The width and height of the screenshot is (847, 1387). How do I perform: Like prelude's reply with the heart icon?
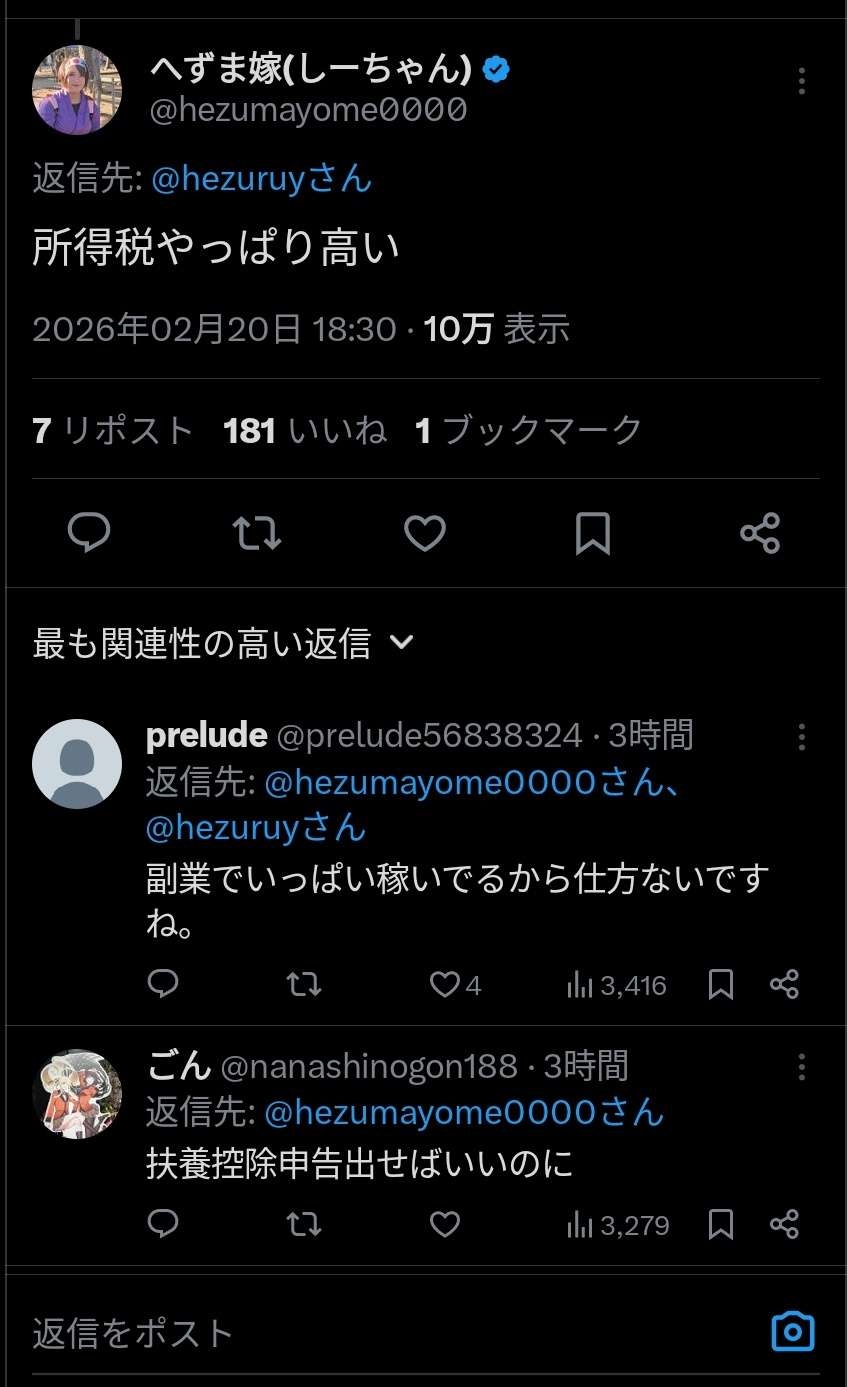point(443,985)
